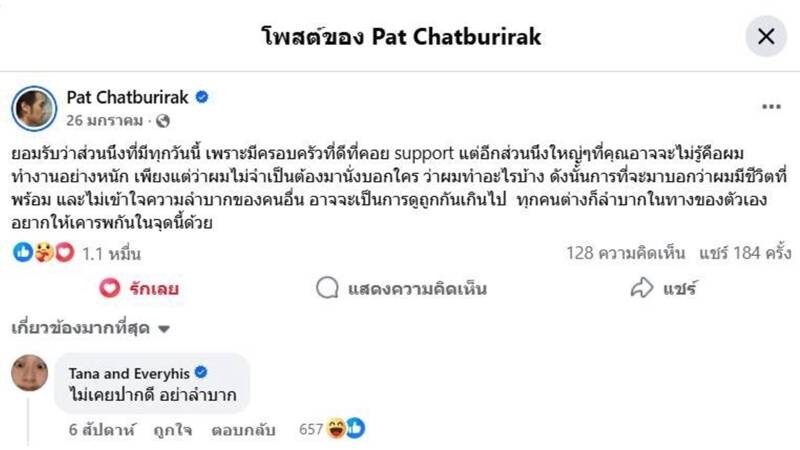
Task: Close the Pat Chatburirak post dialog
Action: click(766, 37)
